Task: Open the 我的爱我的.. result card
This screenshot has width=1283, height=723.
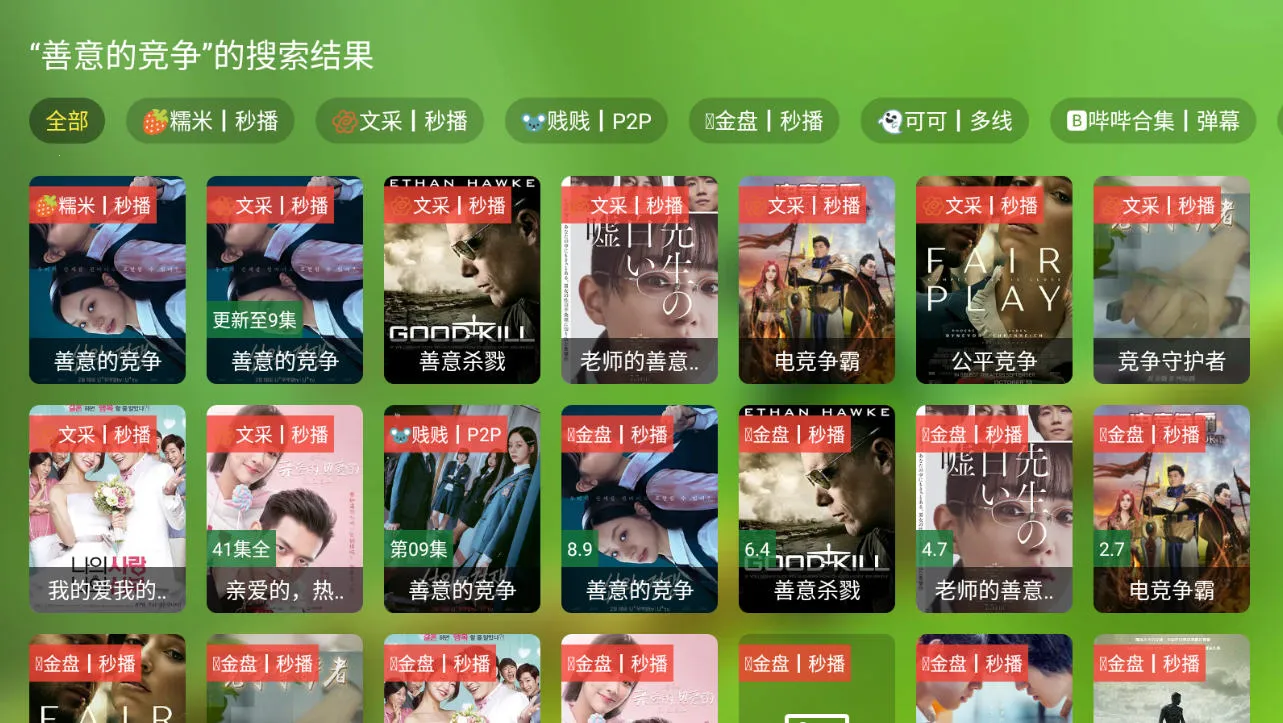Action: click(x=107, y=509)
